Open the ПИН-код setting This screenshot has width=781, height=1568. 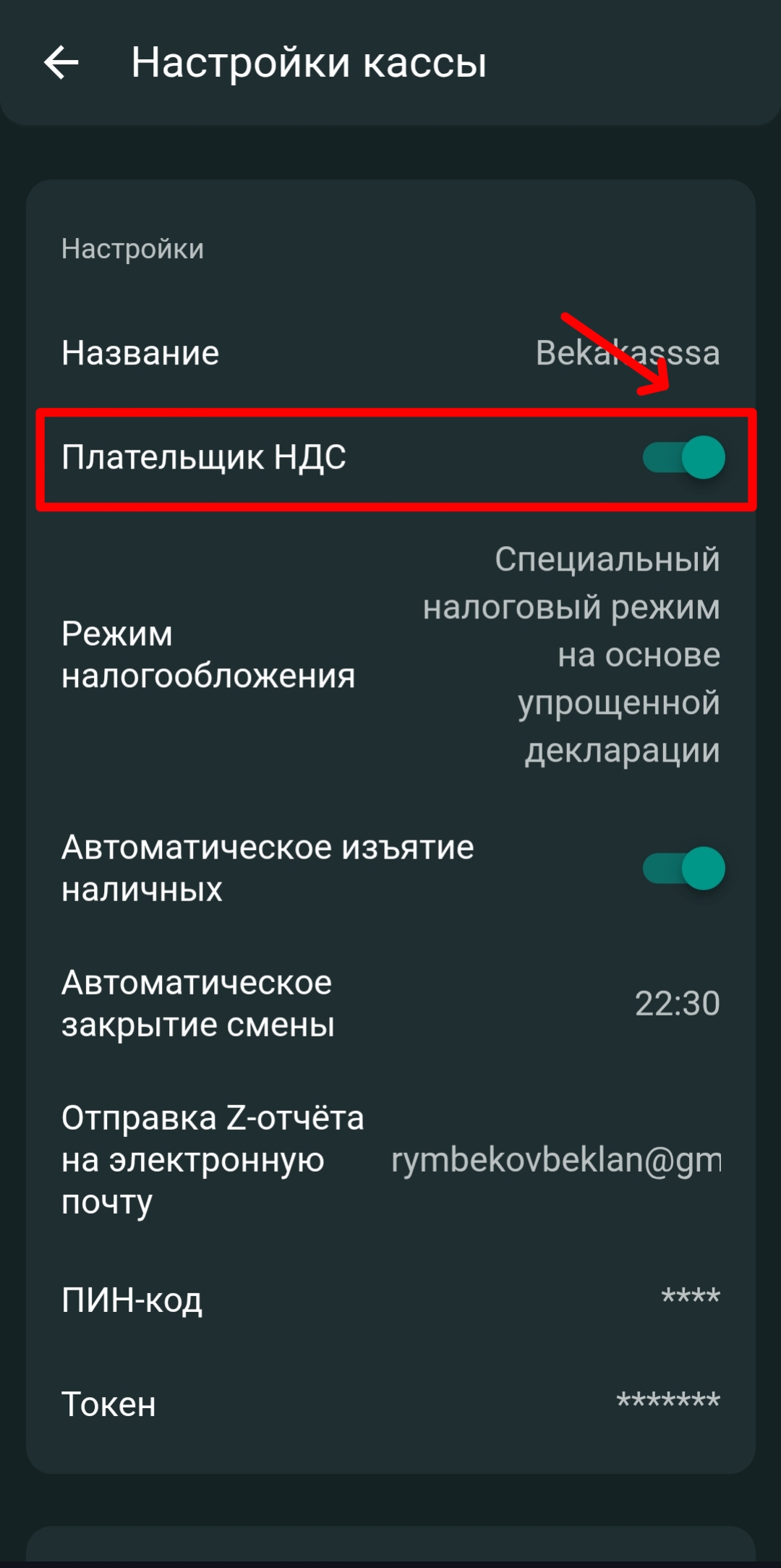click(x=390, y=1300)
